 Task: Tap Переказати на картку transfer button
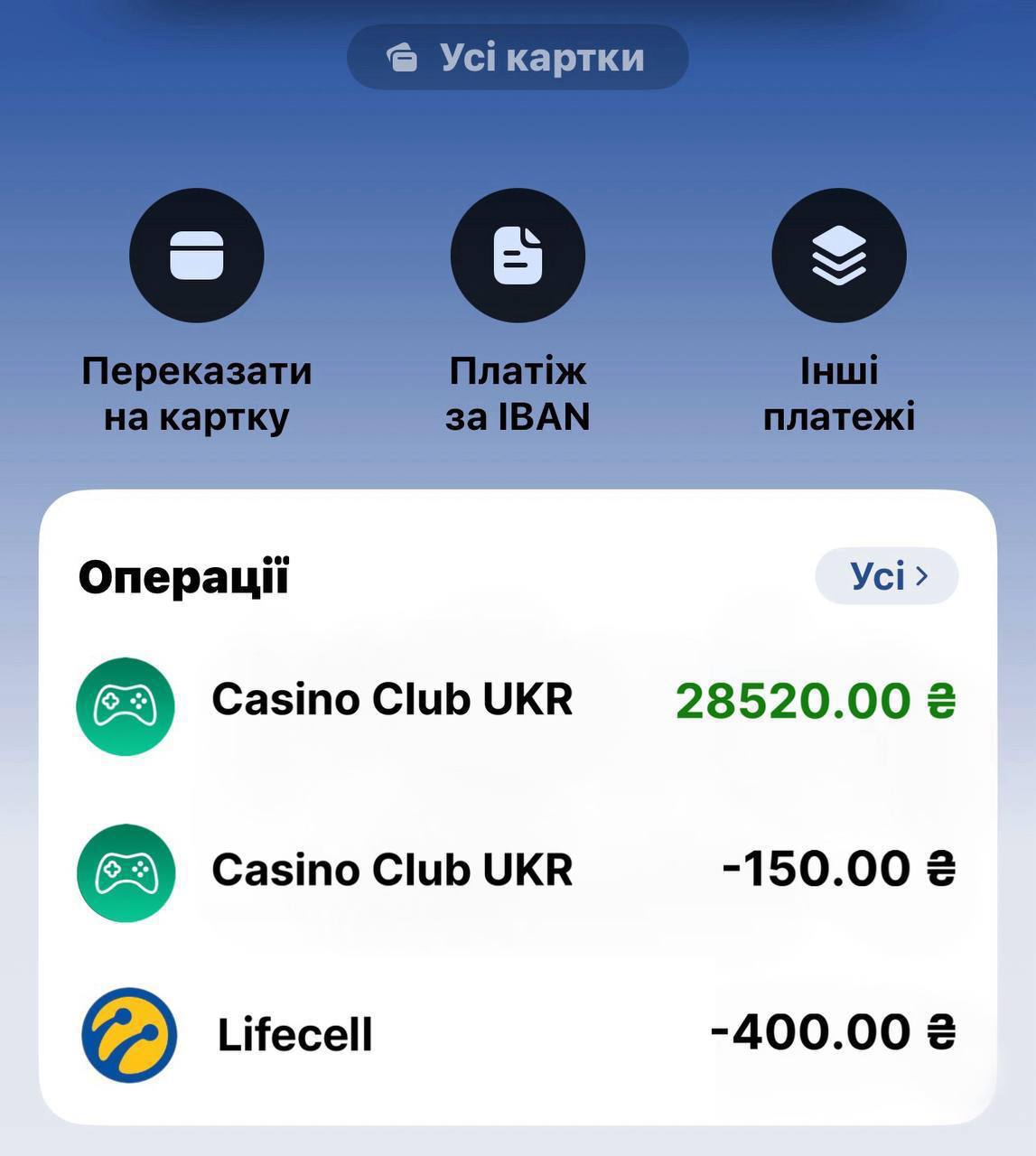tap(197, 256)
